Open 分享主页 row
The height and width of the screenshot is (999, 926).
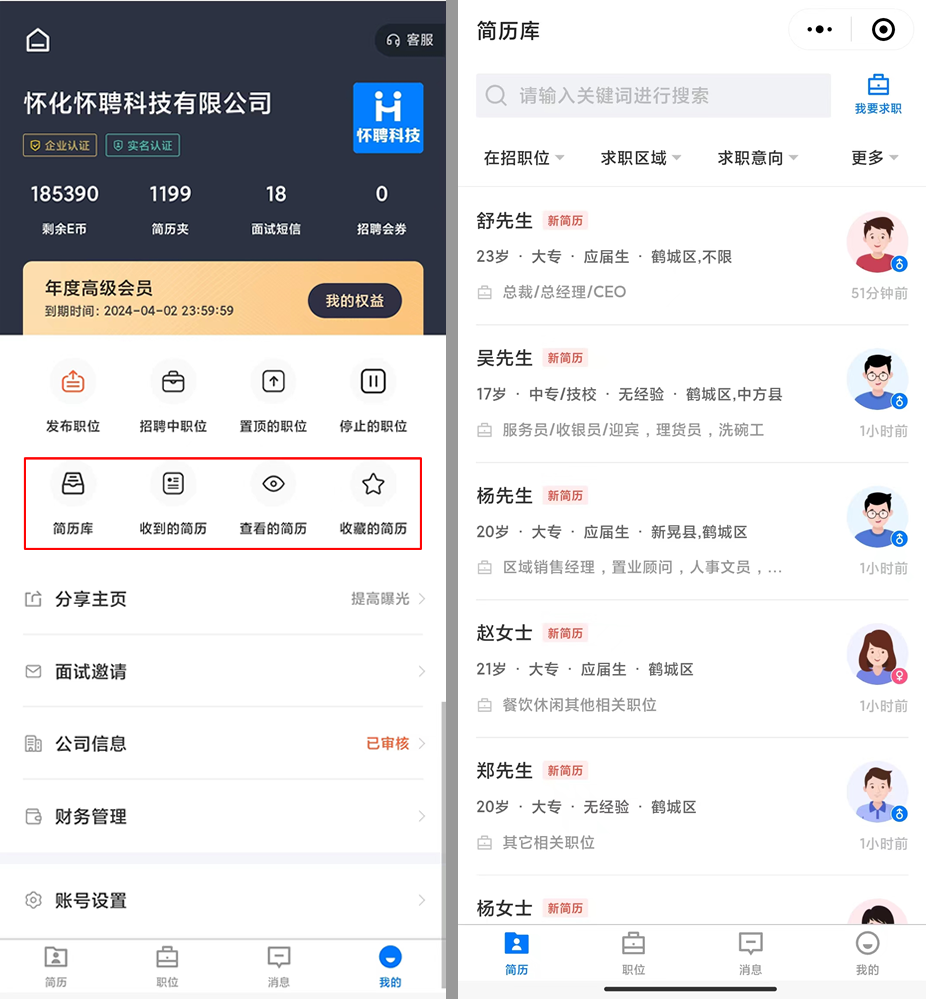pos(223,599)
